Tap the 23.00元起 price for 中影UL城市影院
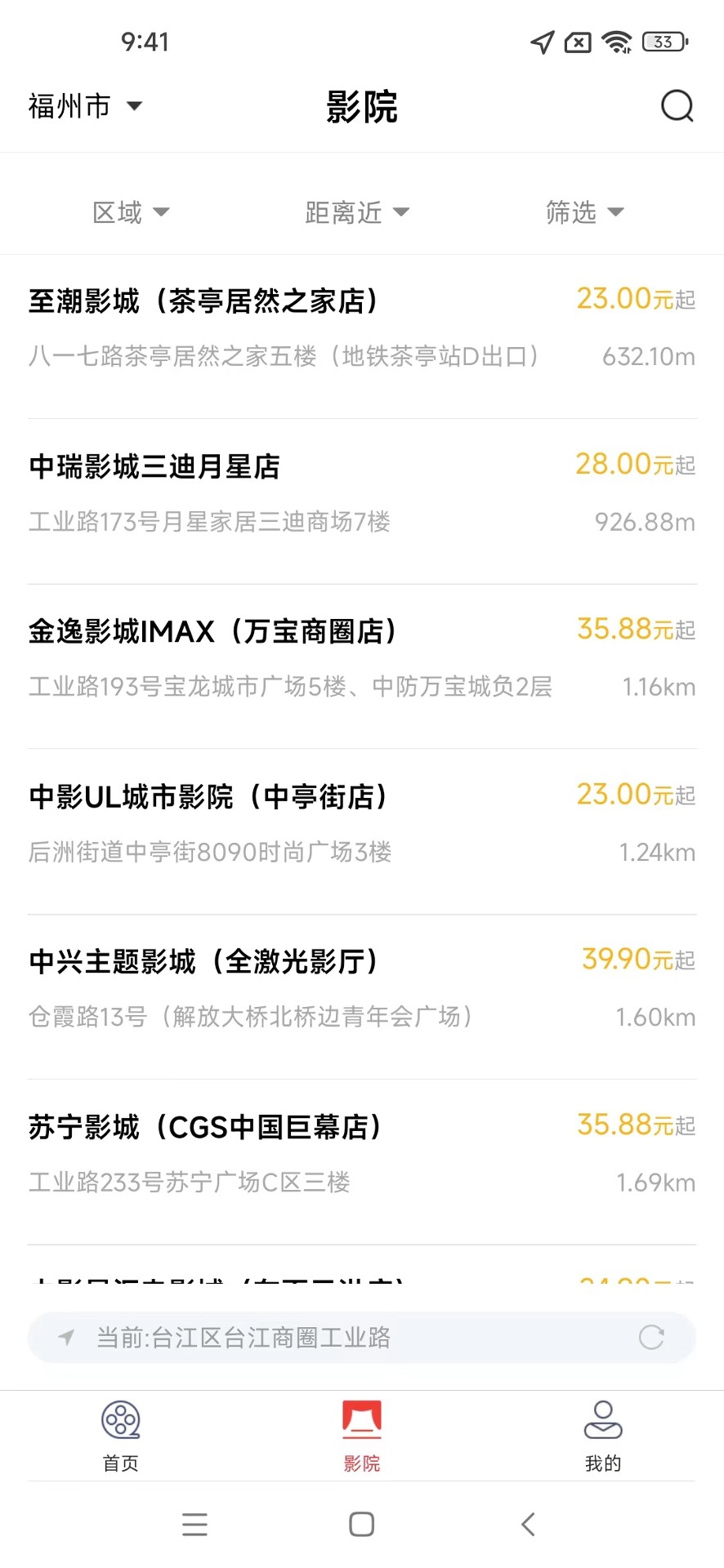Viewport: 724px width, 1568px height. click(x=636, y=794)
